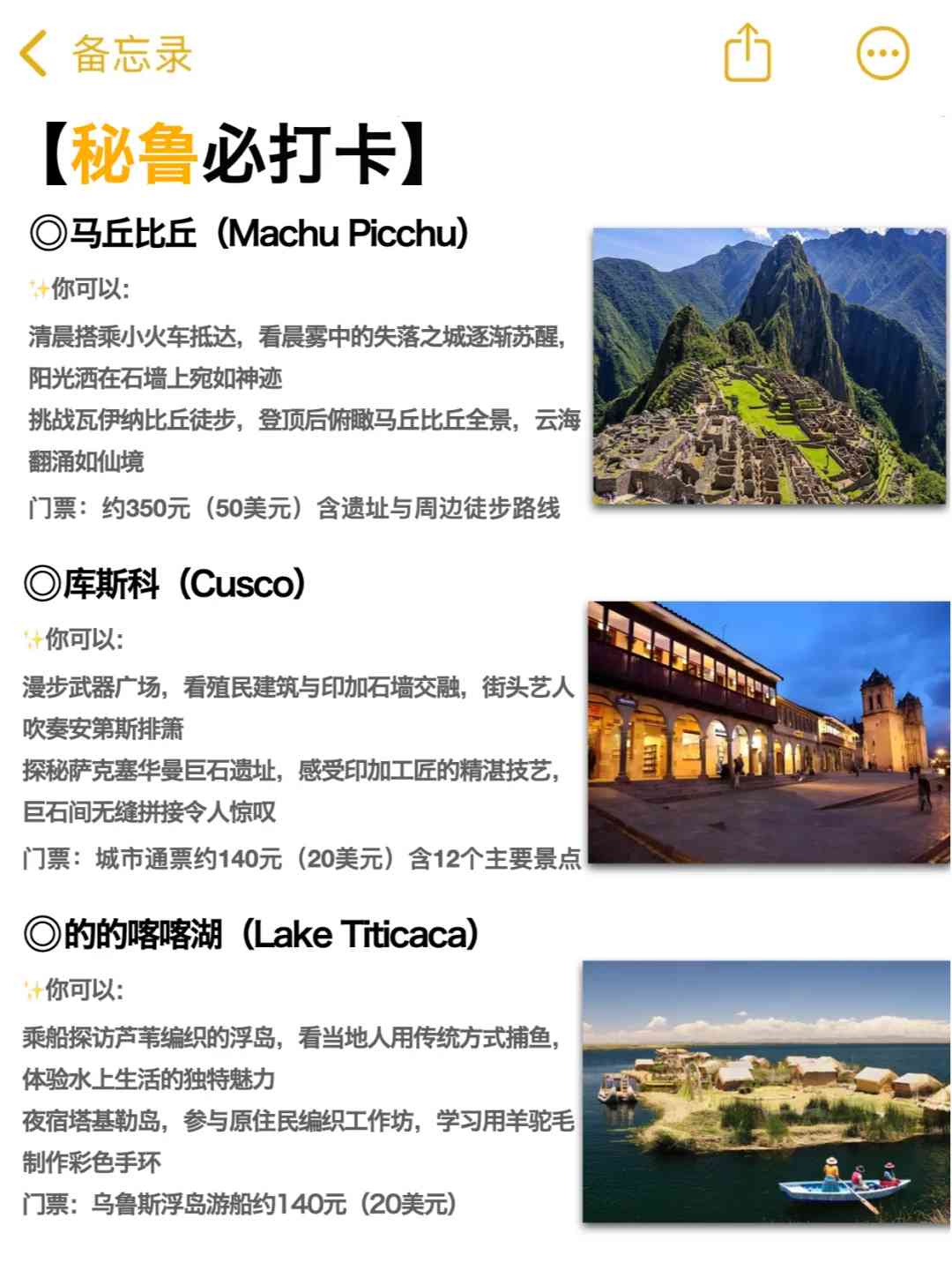Share this note
This screenshot has height=1270, width=952.
click(747, 54)
